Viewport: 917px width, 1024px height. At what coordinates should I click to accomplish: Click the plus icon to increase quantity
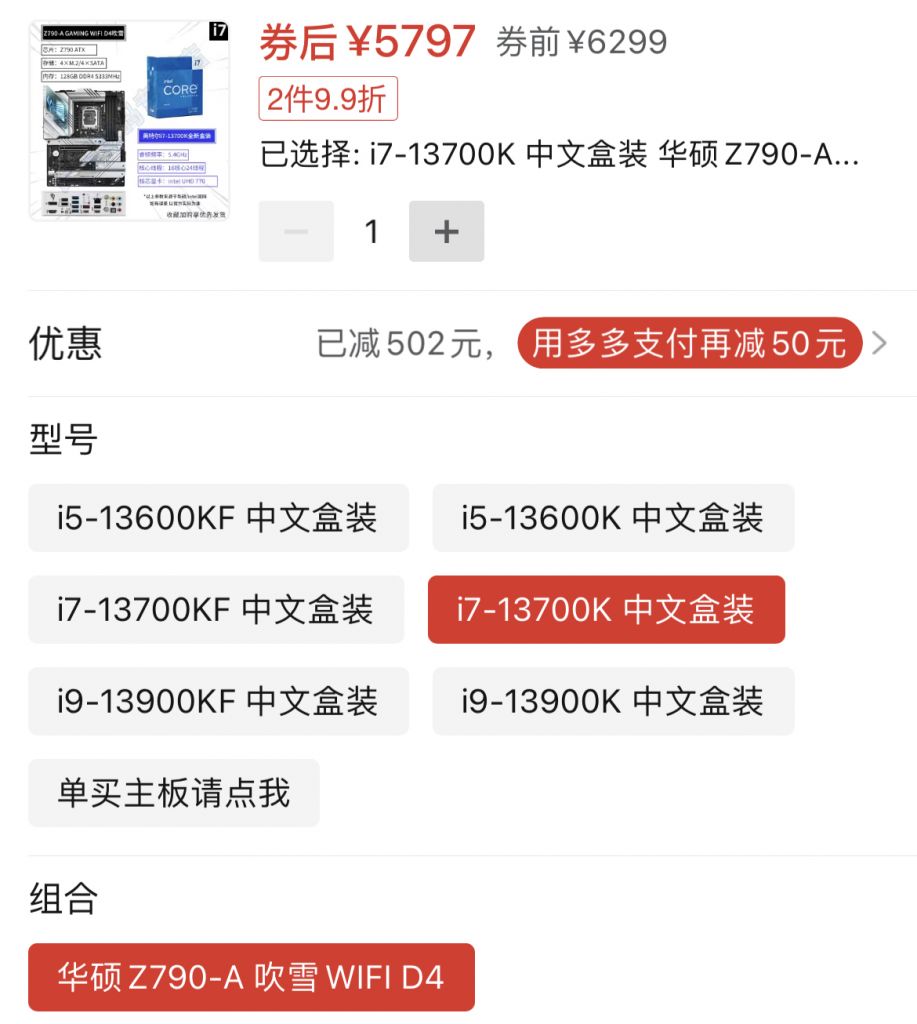(x=446, y=231)
